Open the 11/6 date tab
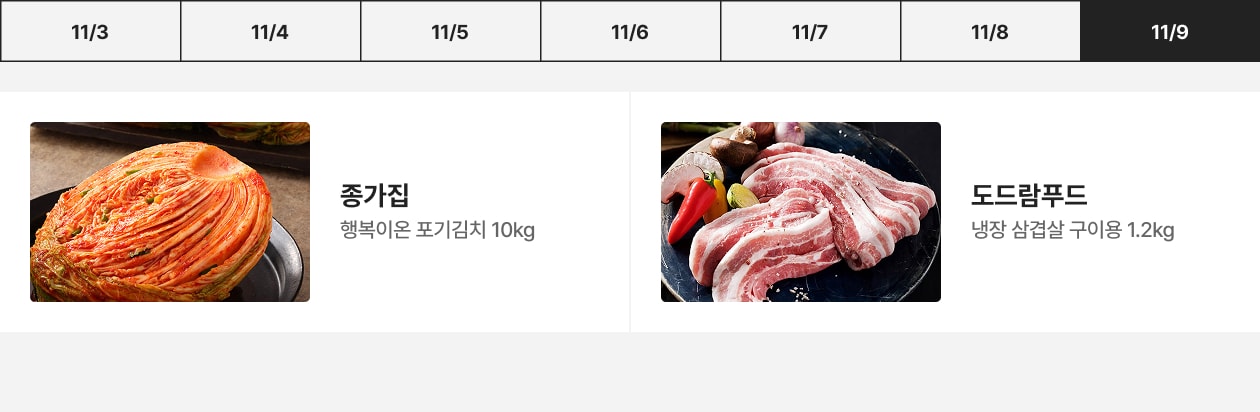 [x=630, y=32]
